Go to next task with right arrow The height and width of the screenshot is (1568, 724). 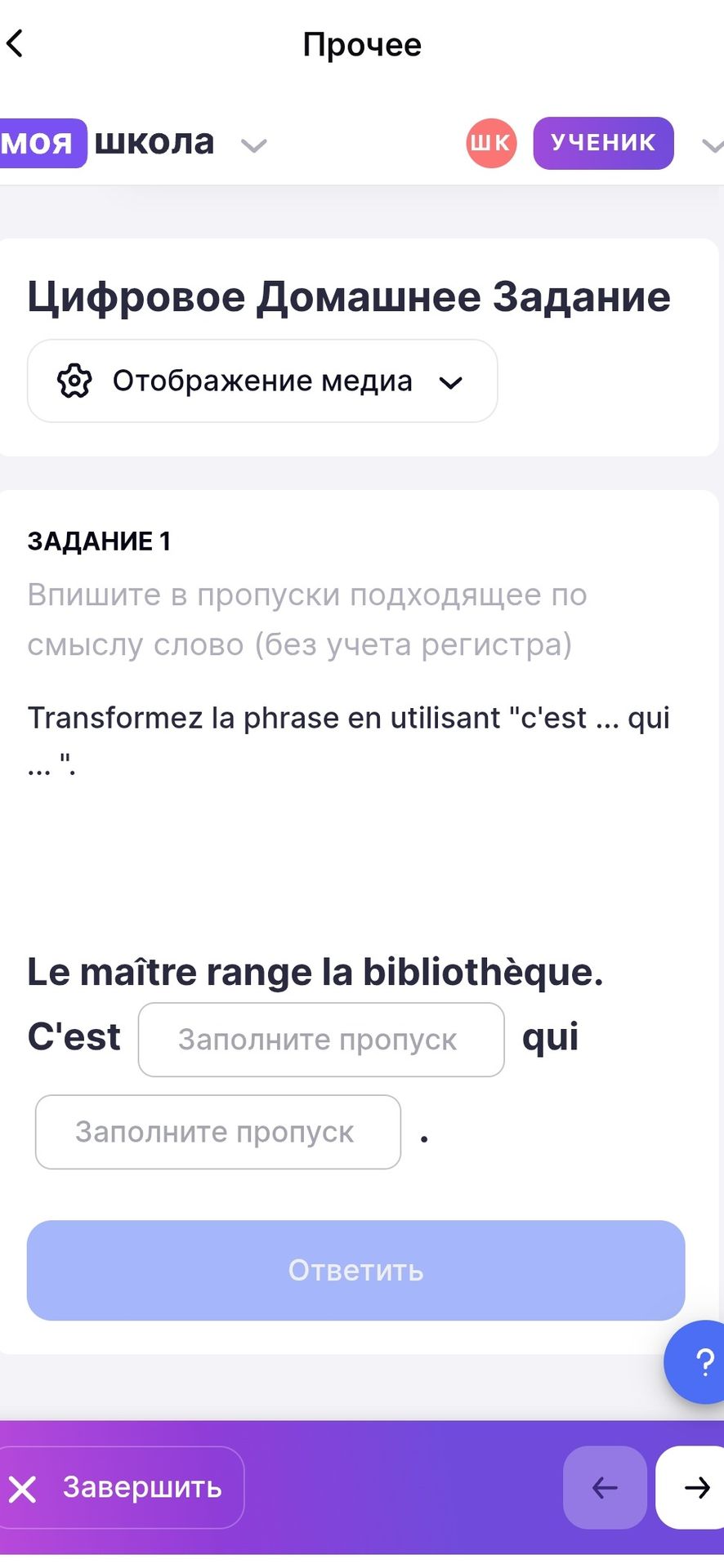click(x=692, y=1487)
